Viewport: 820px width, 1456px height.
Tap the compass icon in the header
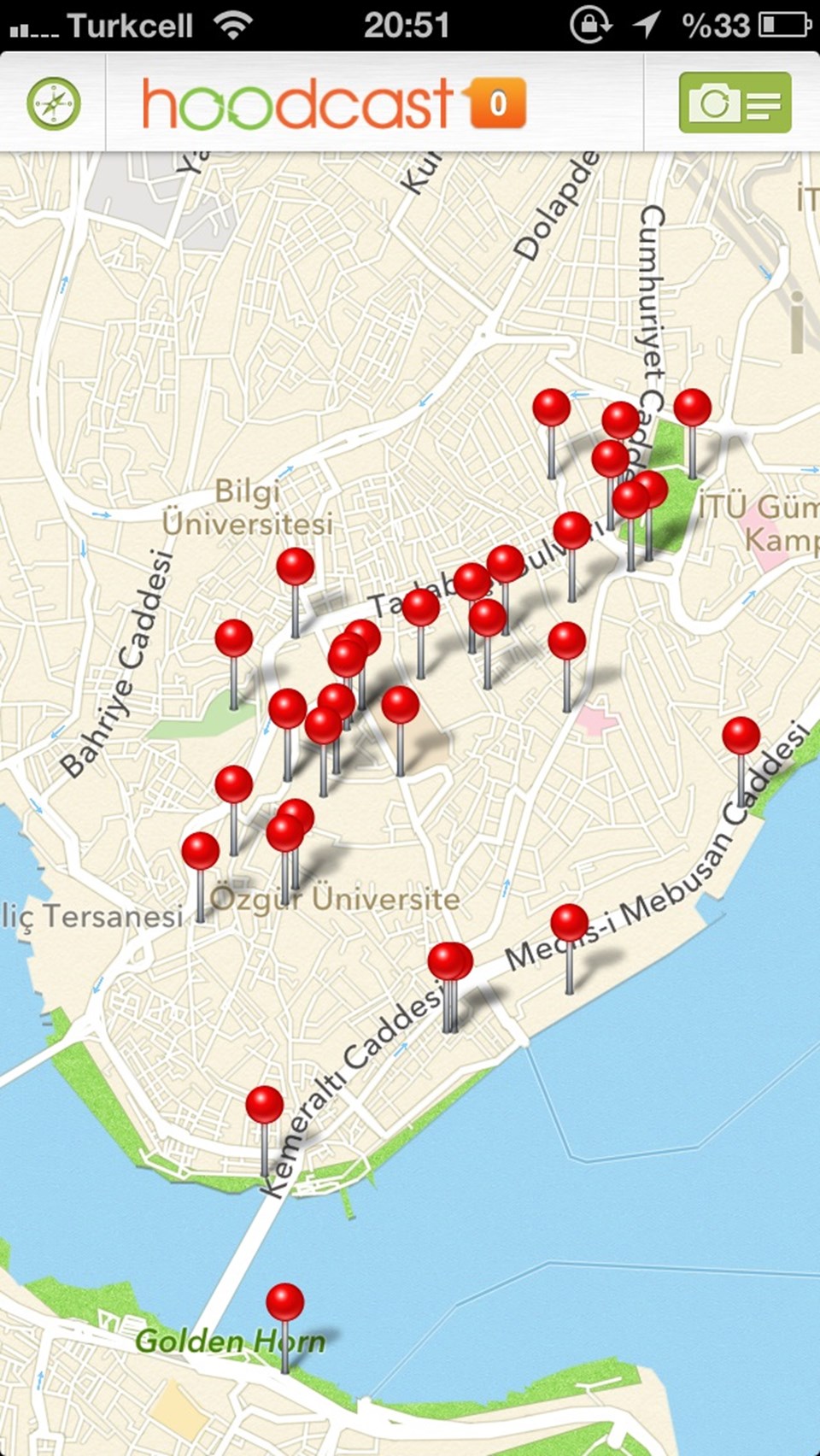[x=54, y=104]
